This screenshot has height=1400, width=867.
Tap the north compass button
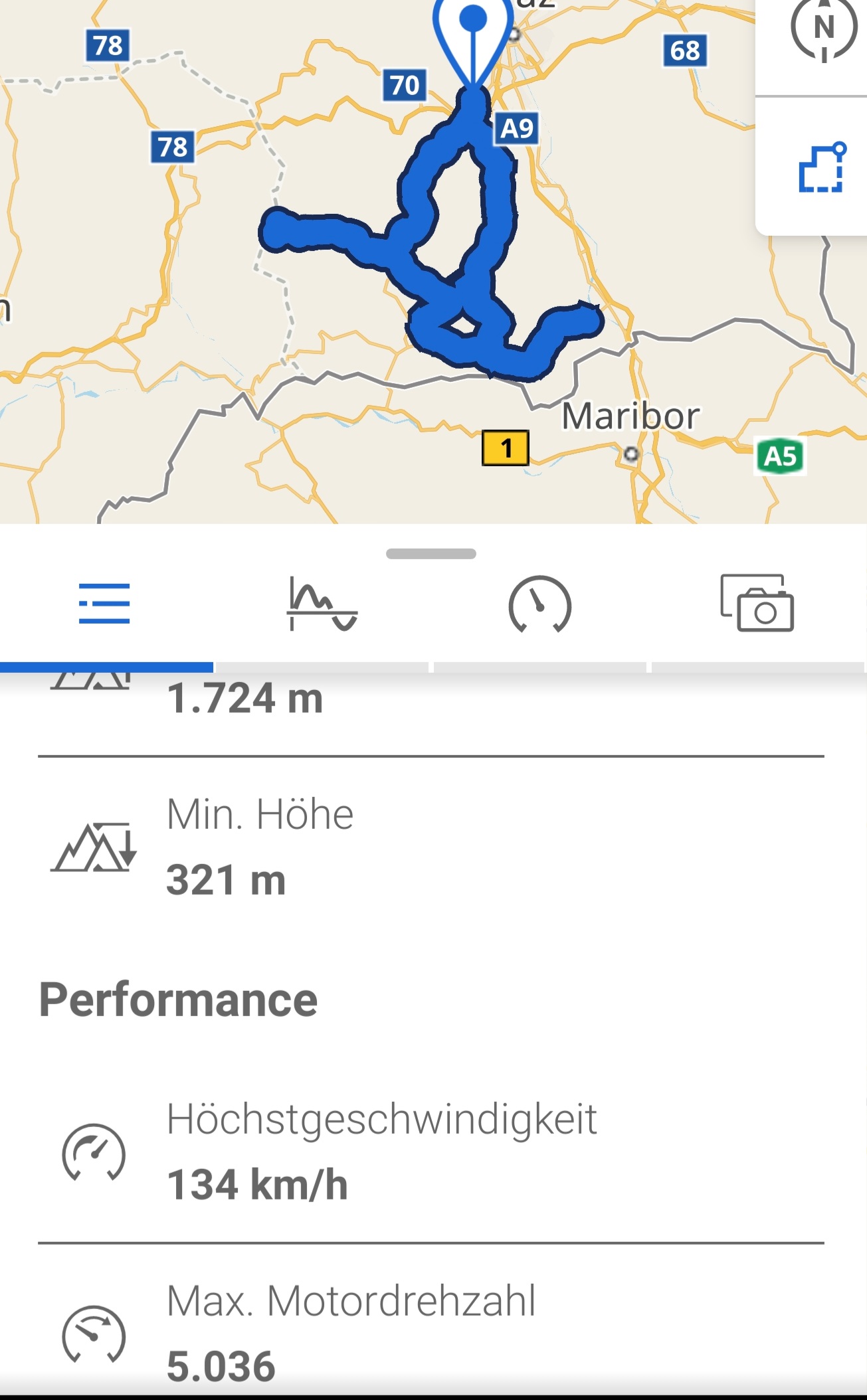click(824, 30)
